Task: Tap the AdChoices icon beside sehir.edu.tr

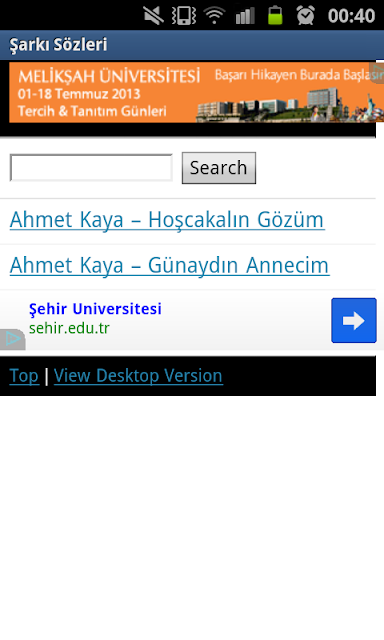Action: [12, 339]
